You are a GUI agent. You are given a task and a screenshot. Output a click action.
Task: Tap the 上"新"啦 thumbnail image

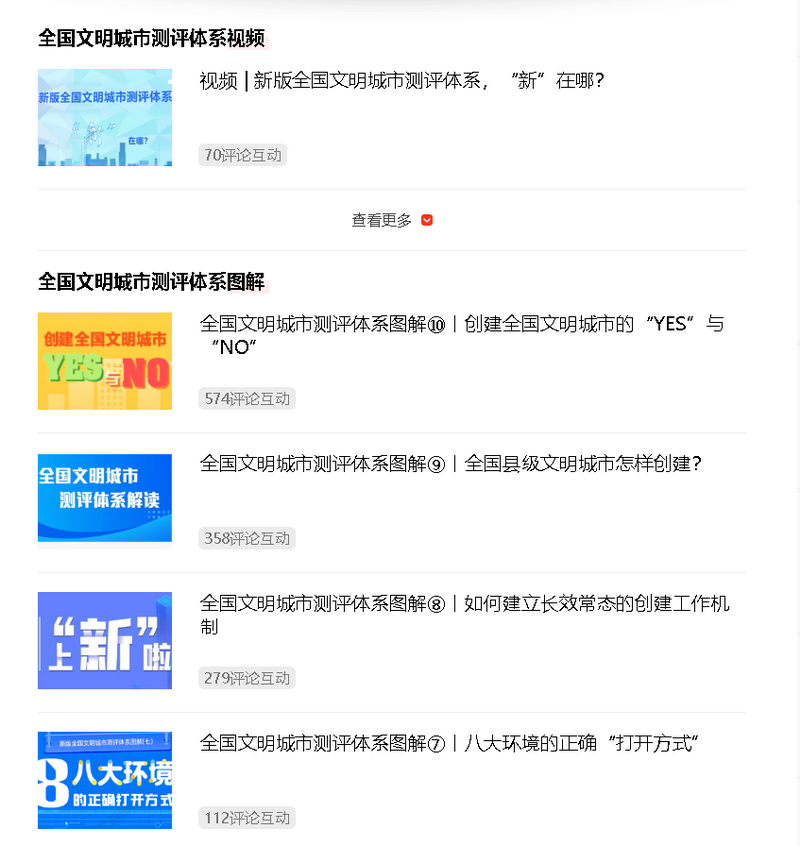tap(105, 640)
